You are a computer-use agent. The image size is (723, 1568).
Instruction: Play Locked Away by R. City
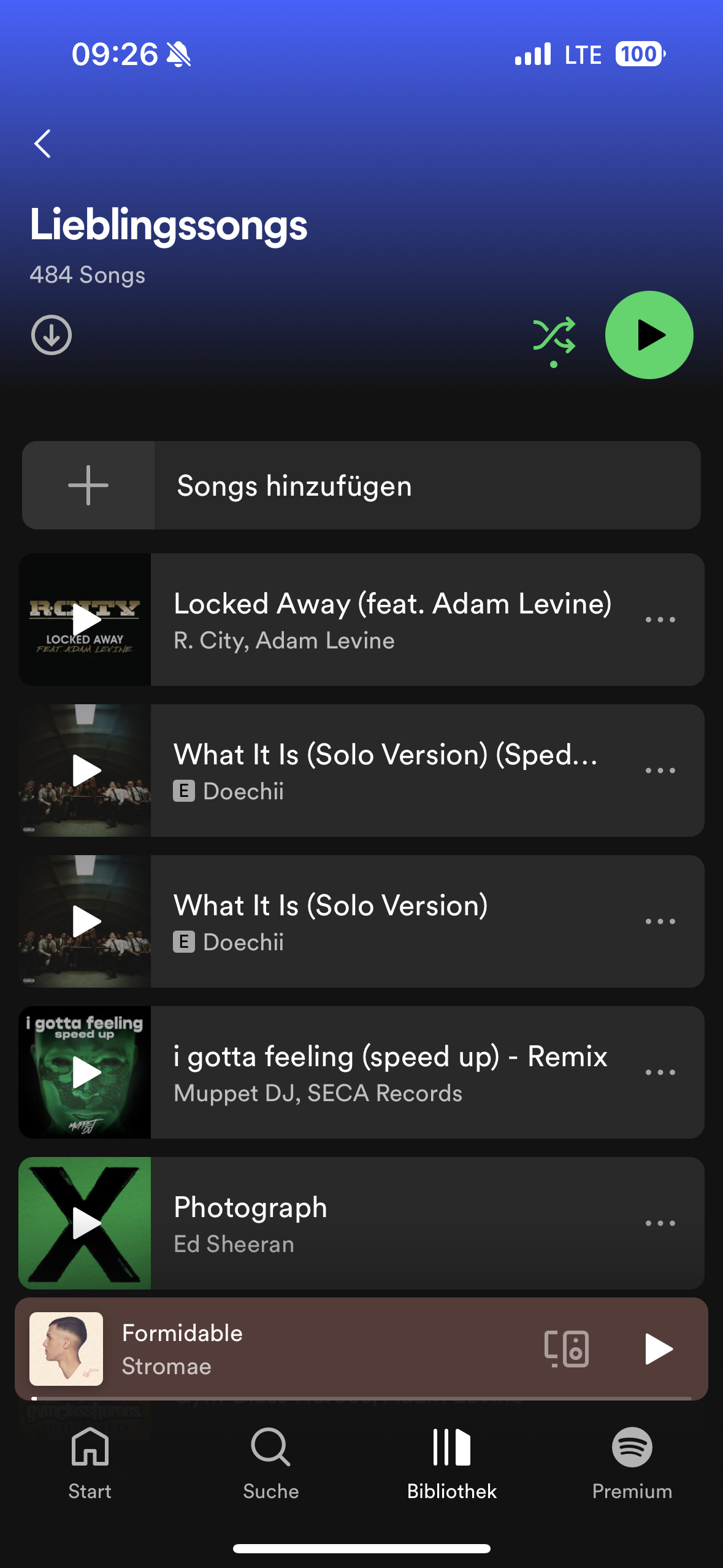pos(84,620)
